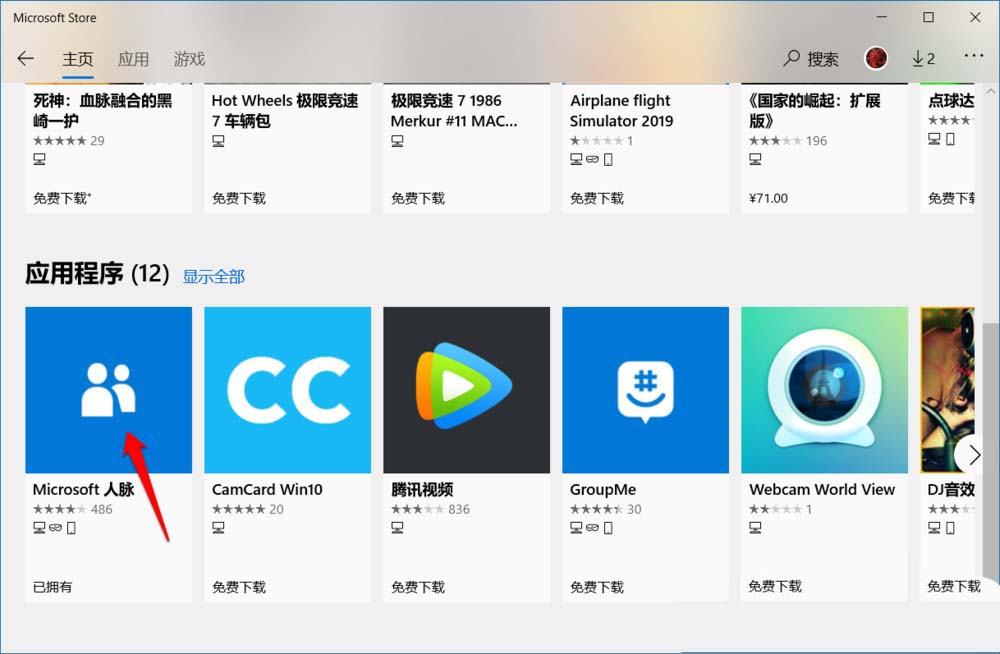The image size is (1000, 654).
Task: Minimize the Microsoft Store window
Action: 882,17
